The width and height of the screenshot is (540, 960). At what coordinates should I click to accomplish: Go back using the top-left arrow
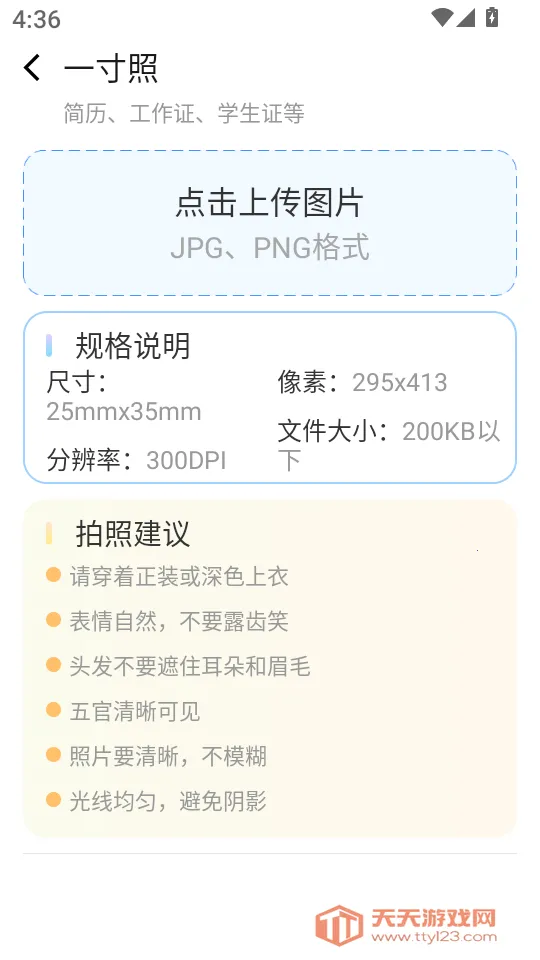[32, 67]
